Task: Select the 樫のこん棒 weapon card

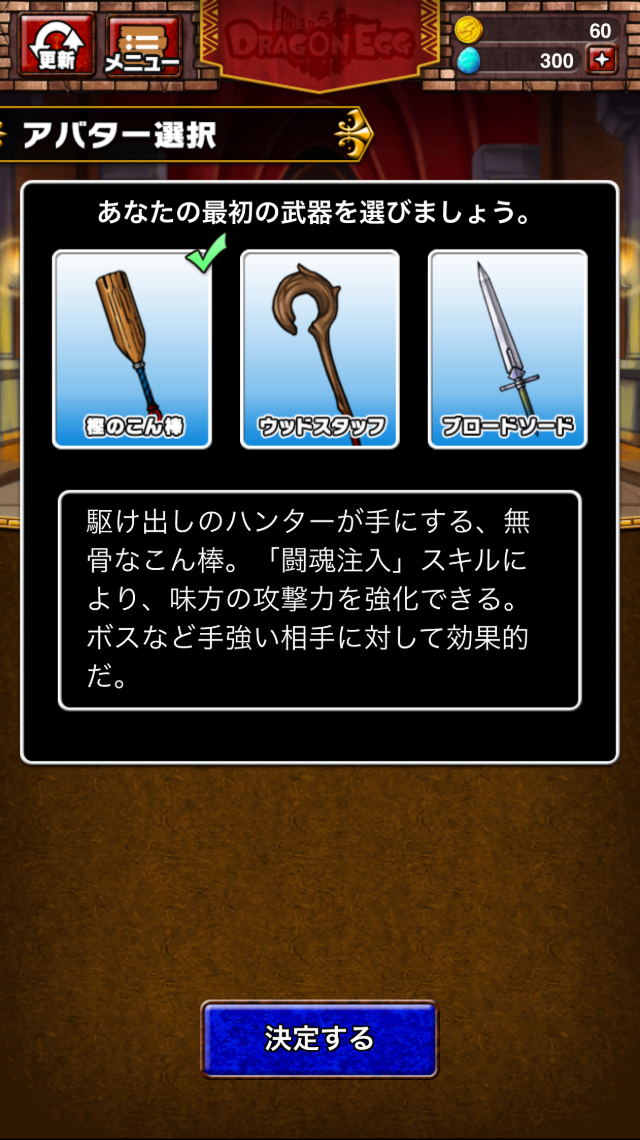Action: (x=132, y=348)
